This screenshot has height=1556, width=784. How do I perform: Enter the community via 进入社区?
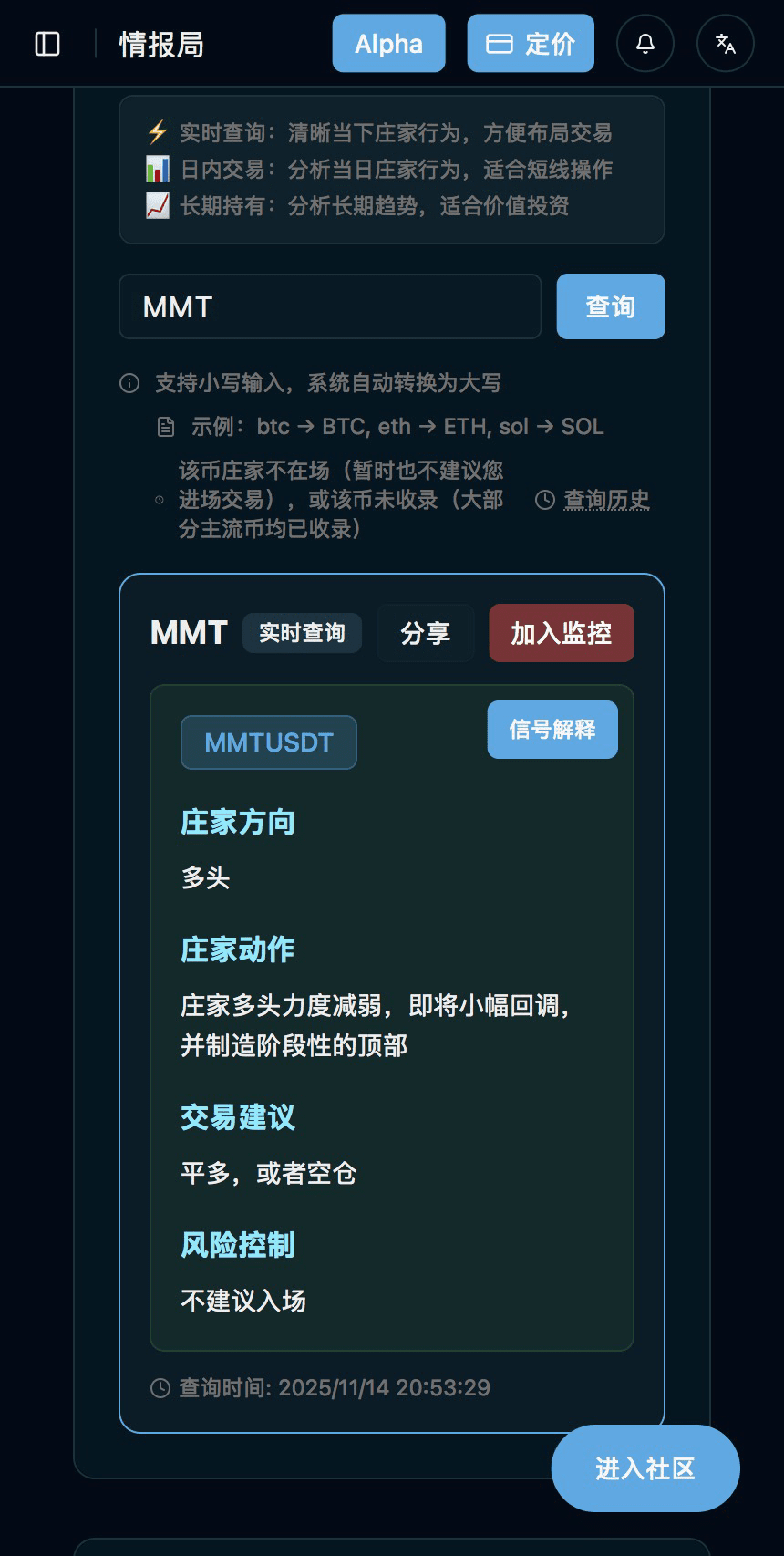click(x=645, y=1468)
